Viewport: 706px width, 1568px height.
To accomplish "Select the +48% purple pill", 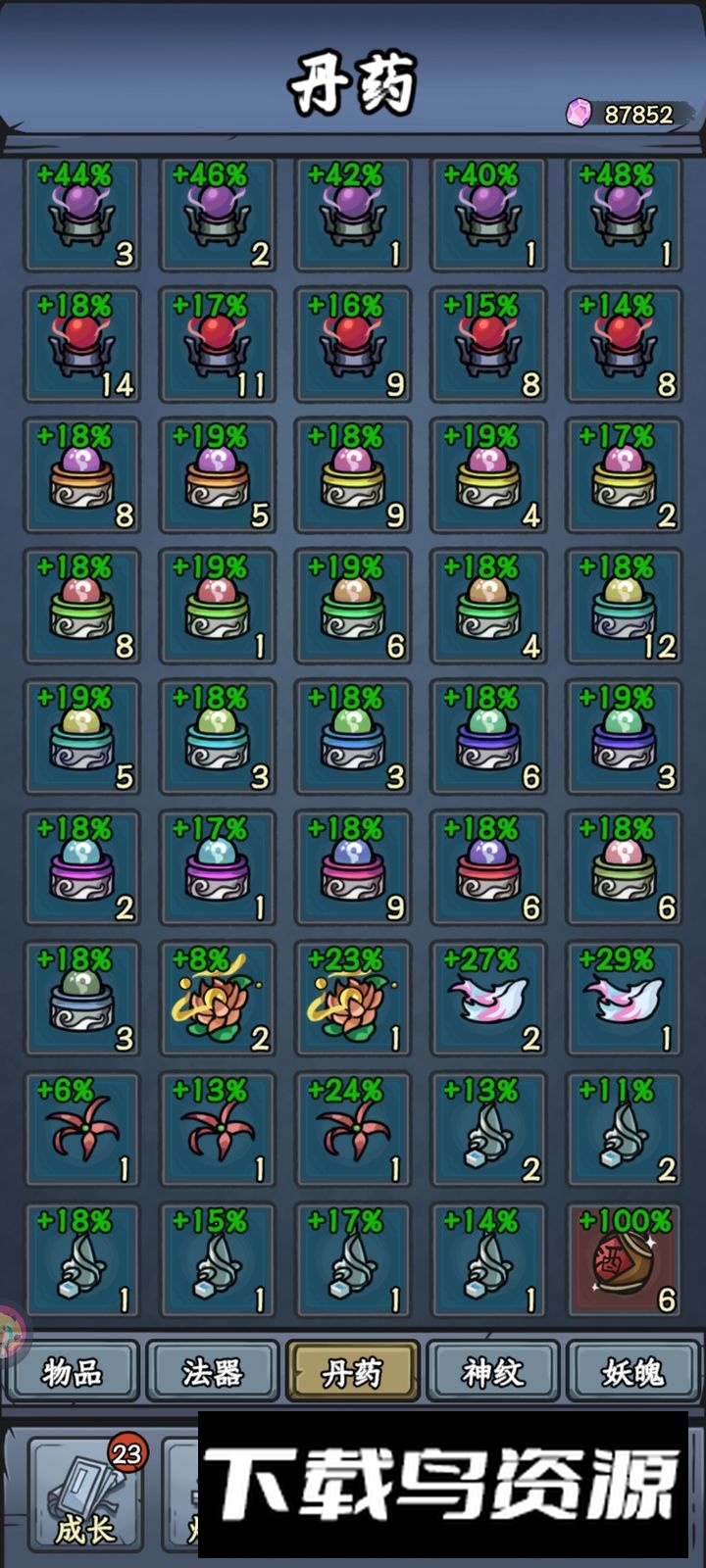I will click(x=624, y=216).
